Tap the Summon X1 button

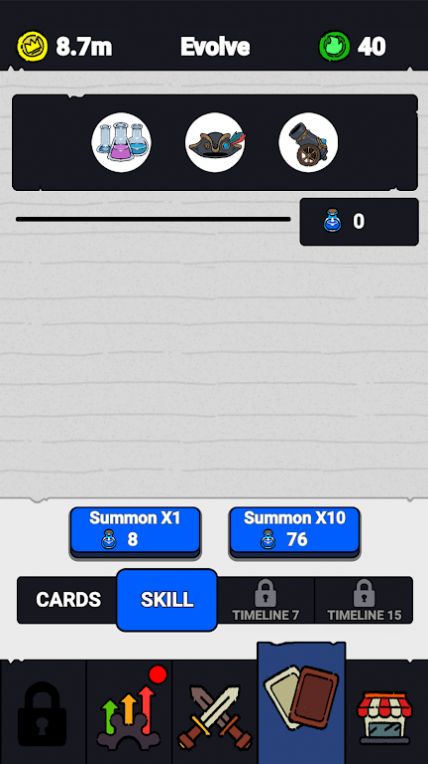point(135,531)
